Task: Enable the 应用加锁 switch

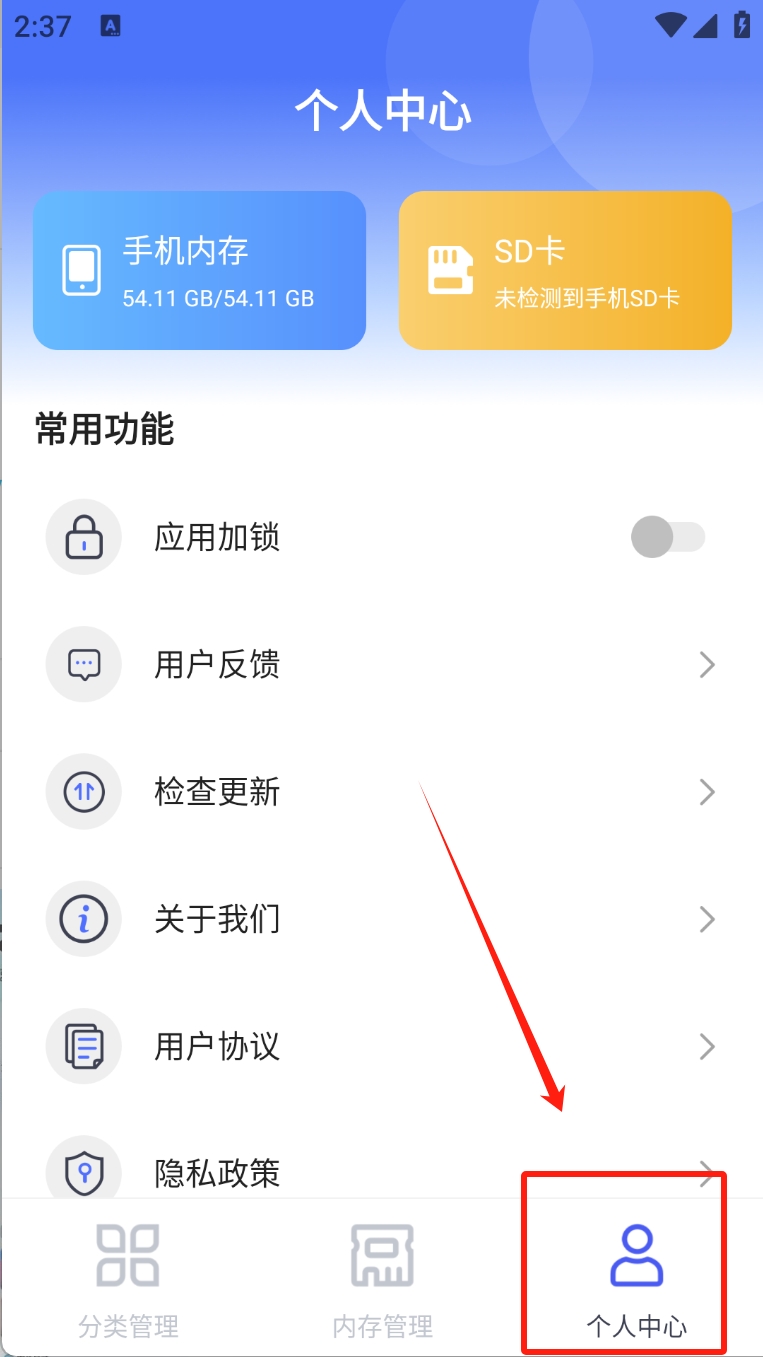Action: 668,537
